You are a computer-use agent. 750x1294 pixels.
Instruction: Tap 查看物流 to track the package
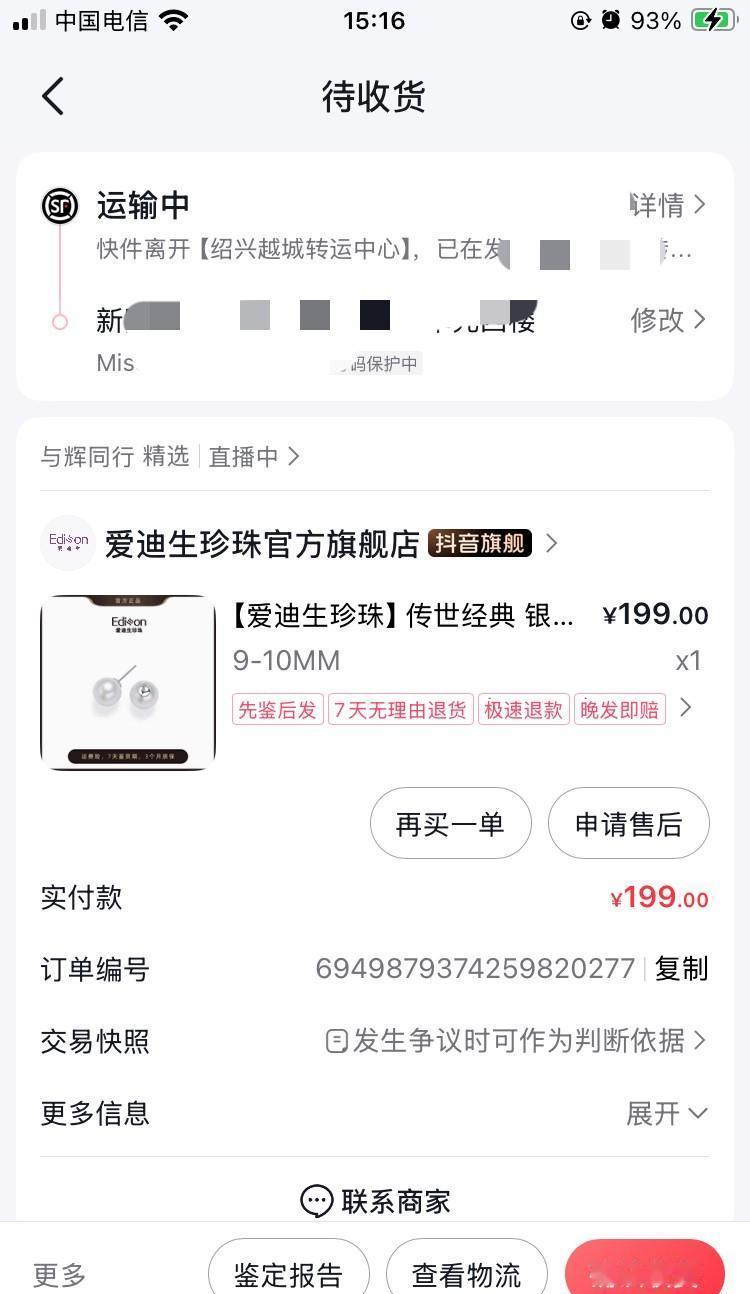(x=466, y=1276)
